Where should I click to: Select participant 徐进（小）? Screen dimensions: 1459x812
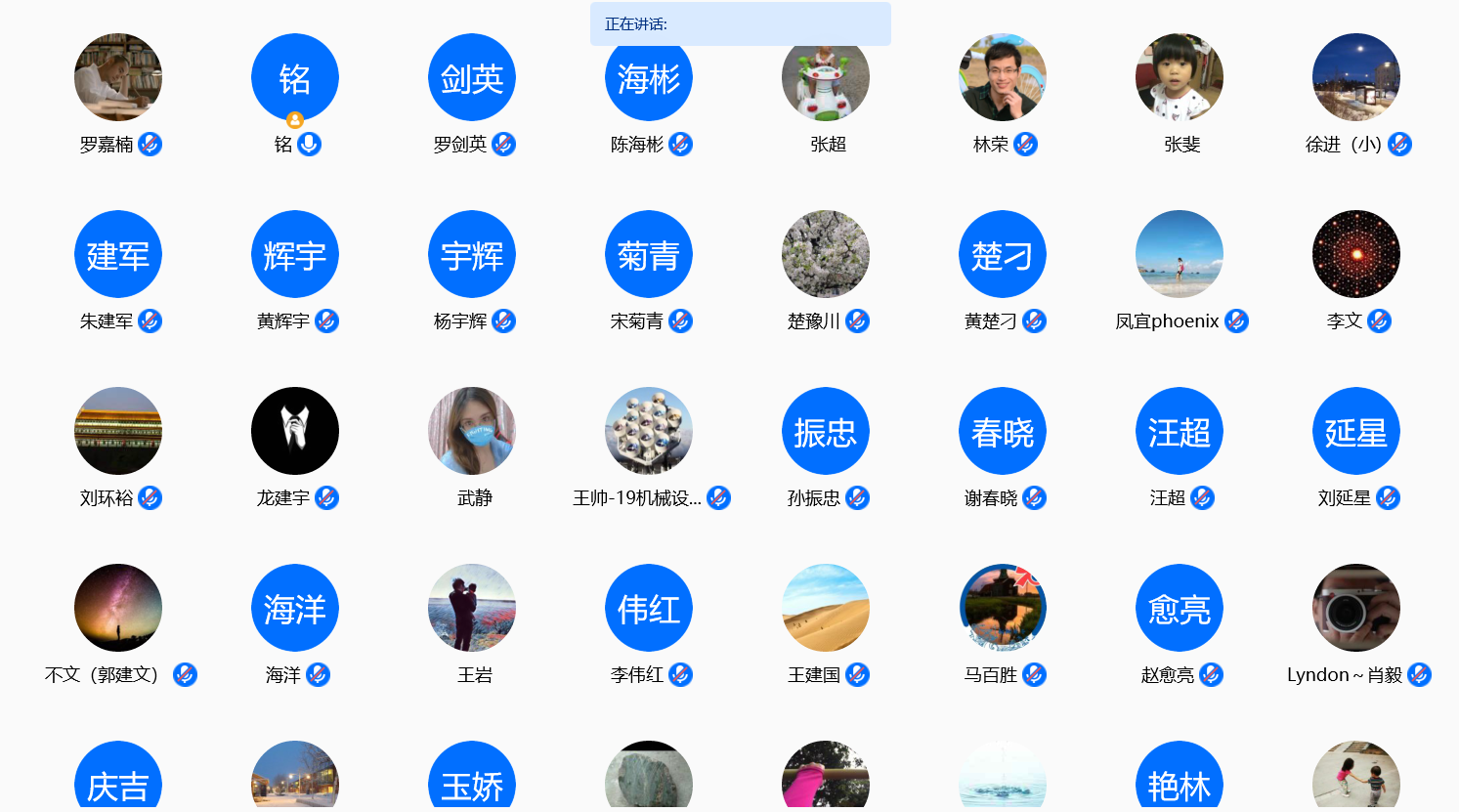(x=1356, y=77)
